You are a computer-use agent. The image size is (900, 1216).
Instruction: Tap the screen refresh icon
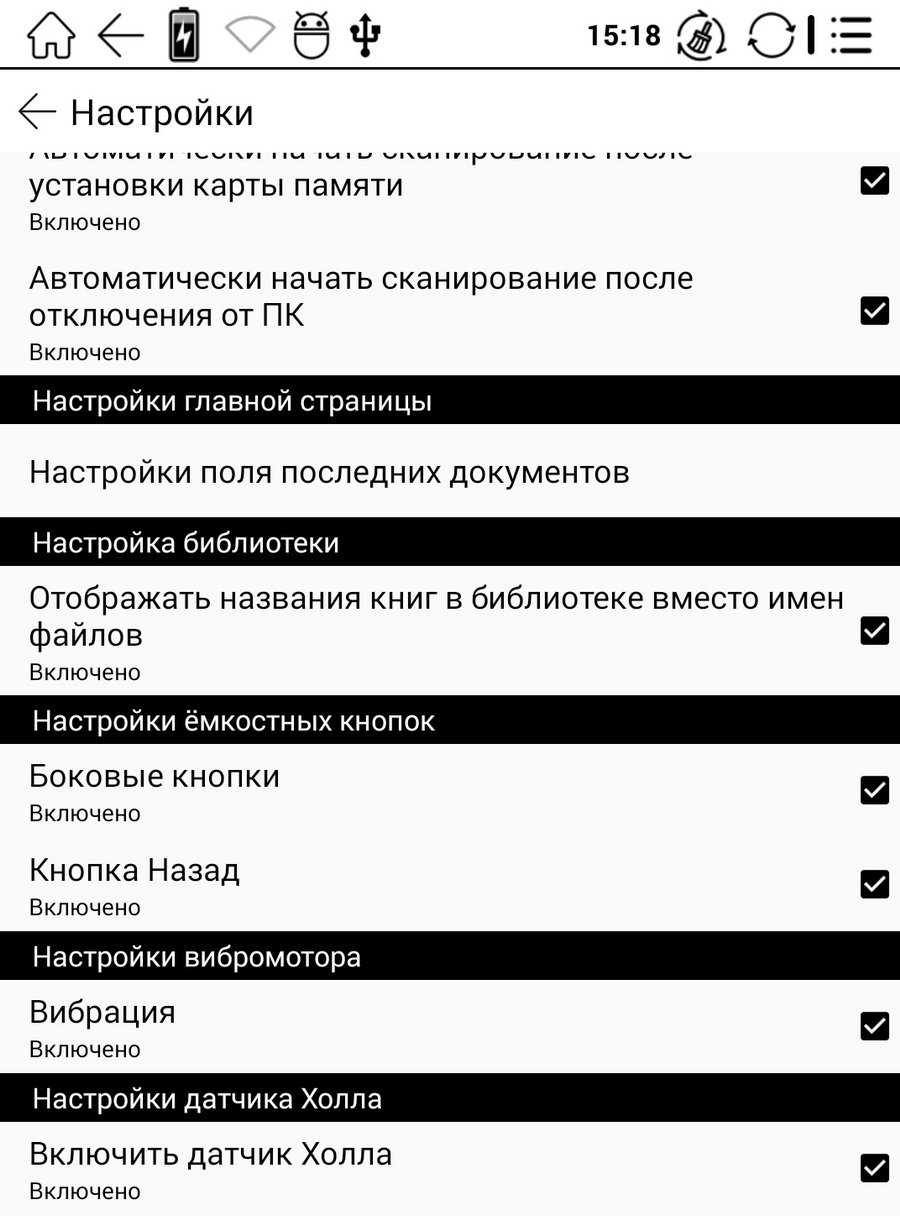coord(772,37)
